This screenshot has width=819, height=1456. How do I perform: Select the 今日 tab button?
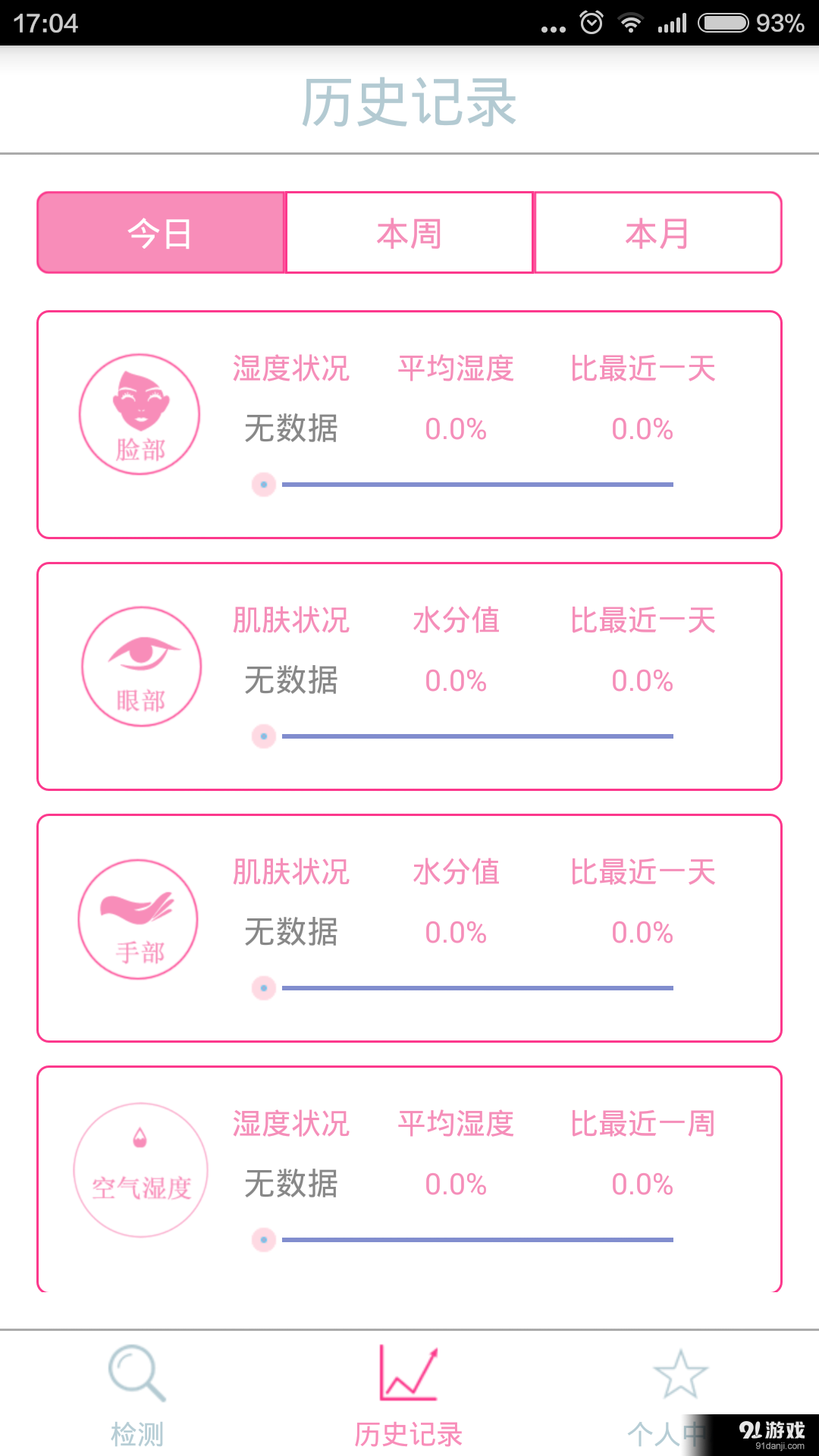pyautogui.click(x=161, y=233)
